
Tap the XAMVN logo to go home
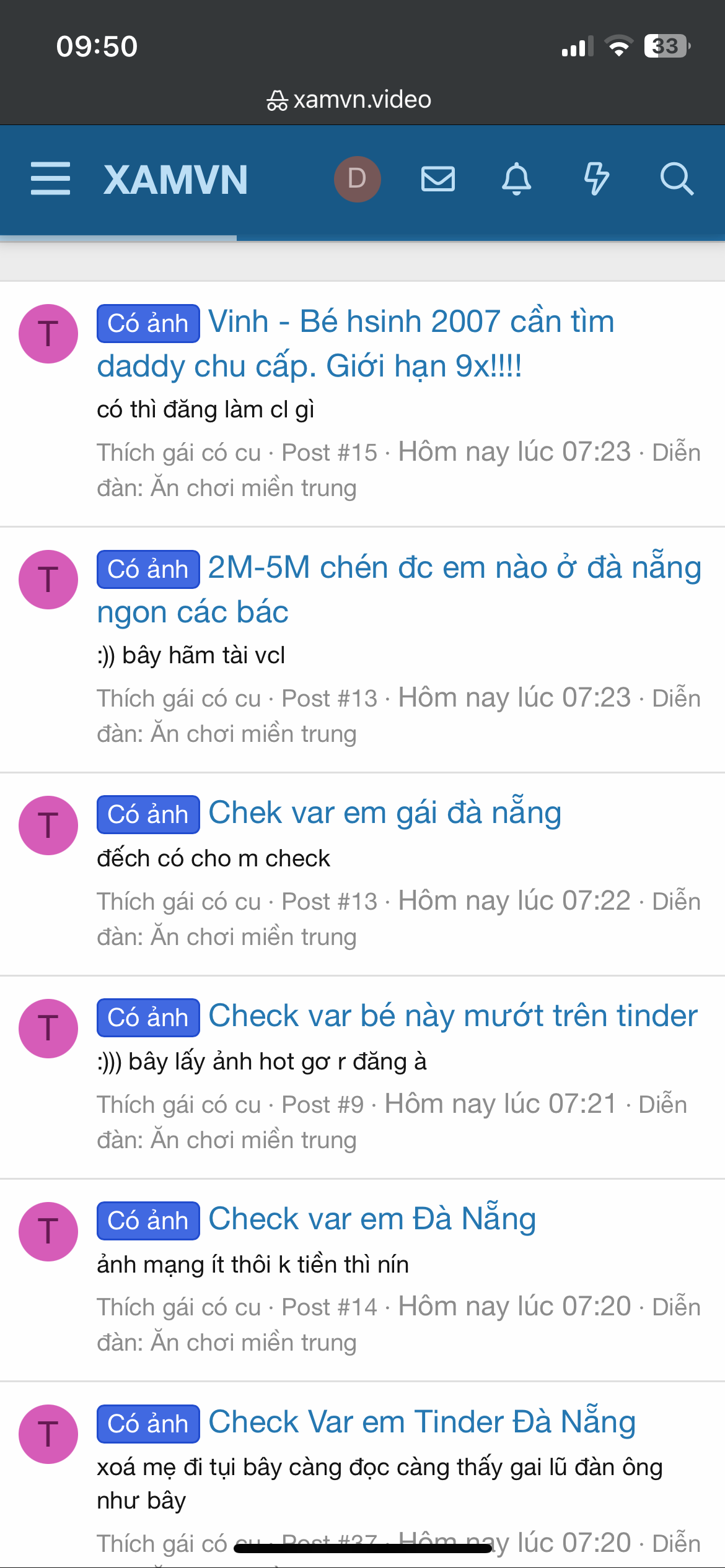pos(176,180)
